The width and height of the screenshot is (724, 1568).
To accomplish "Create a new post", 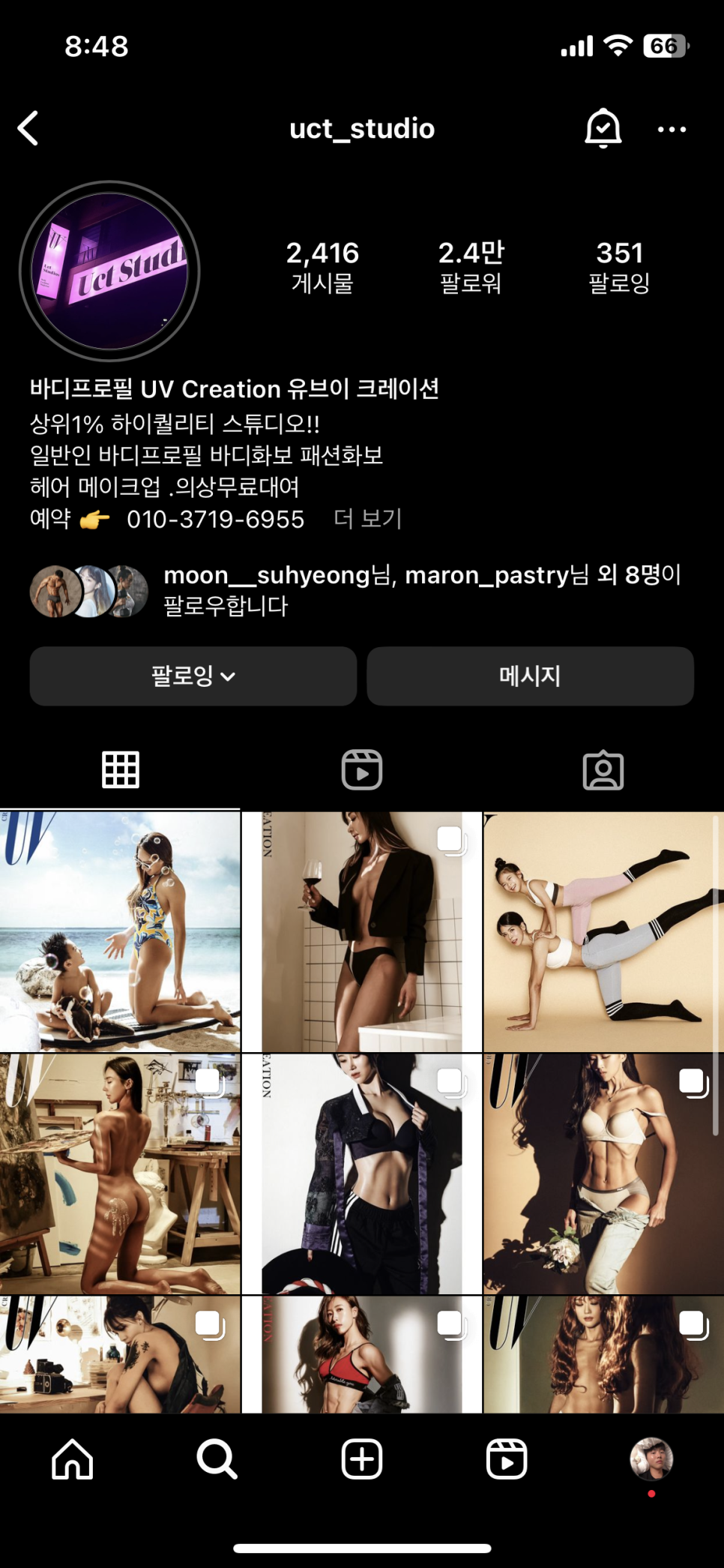I will click(x=362, y=1459).
